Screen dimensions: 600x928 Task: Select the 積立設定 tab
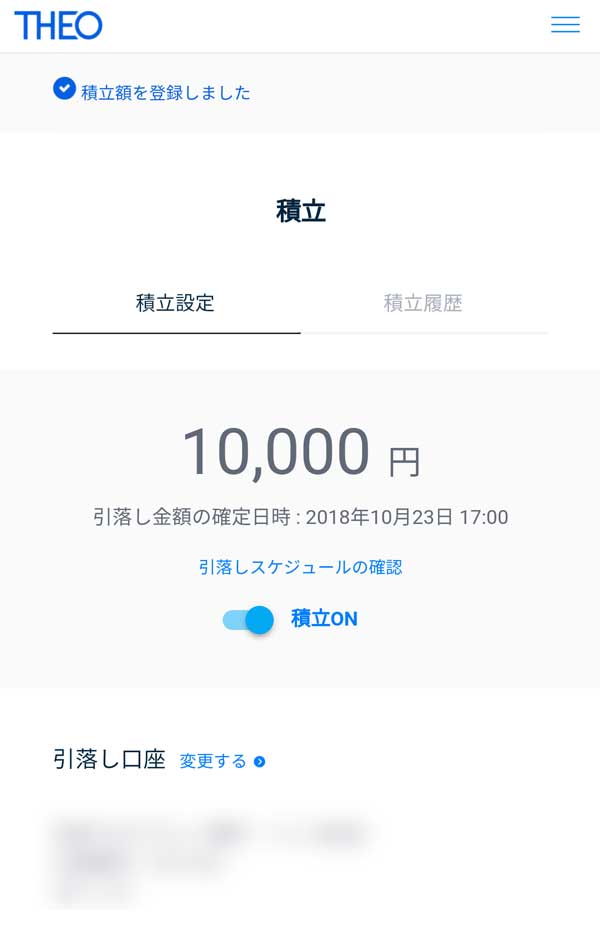[176, 303]
